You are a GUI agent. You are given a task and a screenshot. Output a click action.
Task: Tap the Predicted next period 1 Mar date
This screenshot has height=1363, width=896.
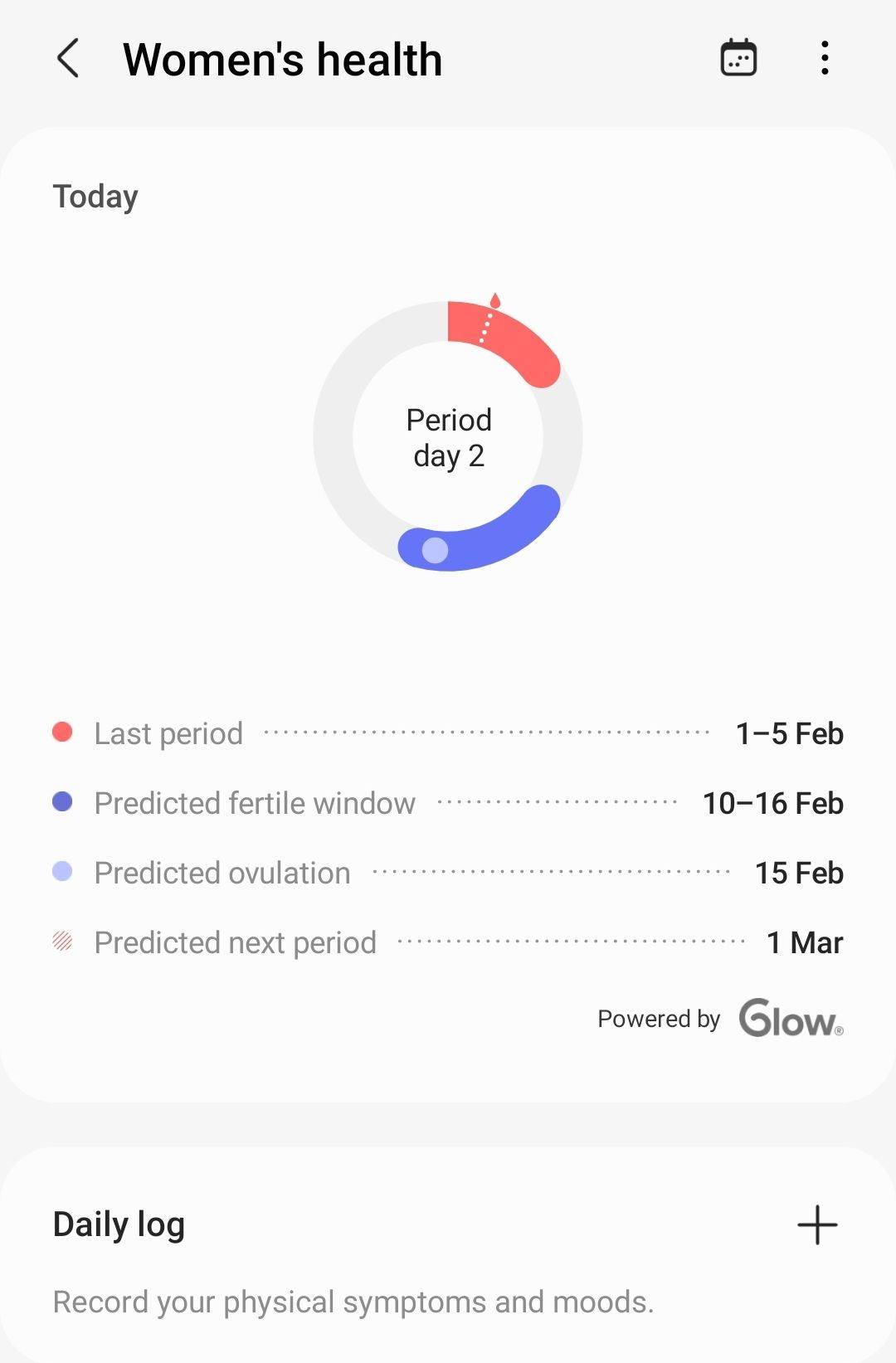803,942
